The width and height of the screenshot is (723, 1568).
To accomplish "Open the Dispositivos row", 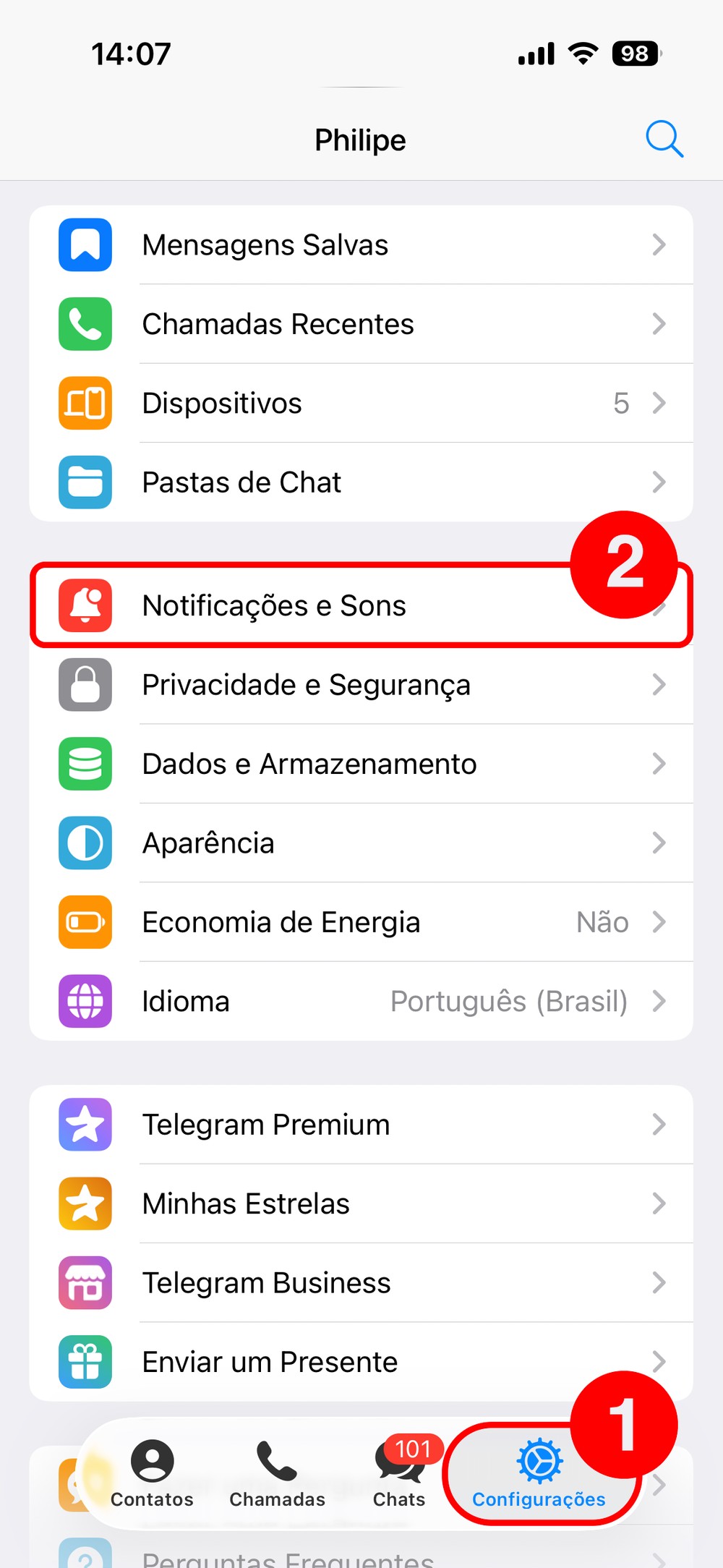I will (361, 403).
